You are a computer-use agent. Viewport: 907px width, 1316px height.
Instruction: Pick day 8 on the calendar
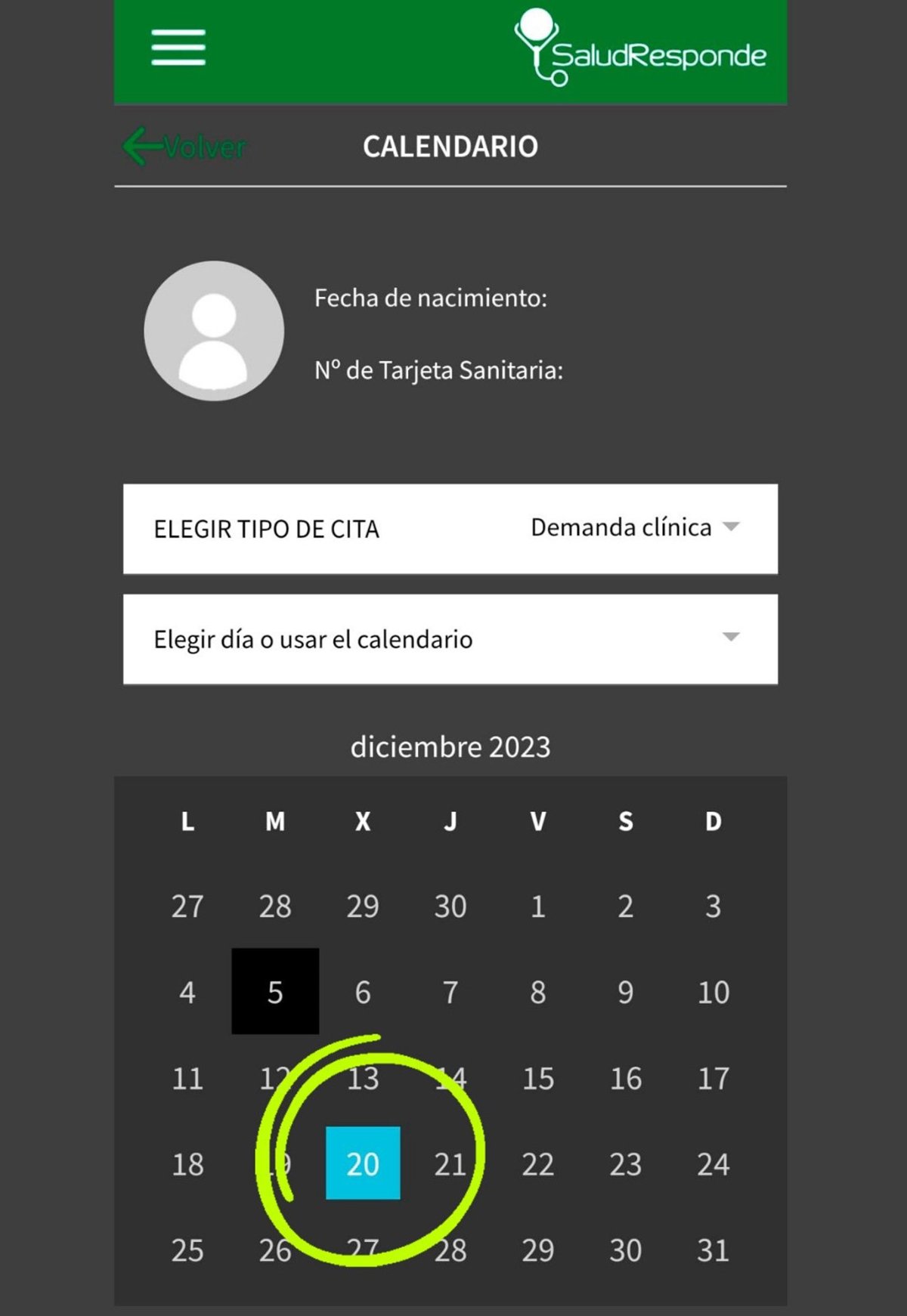pyautogui.click(x=537, y=992)
